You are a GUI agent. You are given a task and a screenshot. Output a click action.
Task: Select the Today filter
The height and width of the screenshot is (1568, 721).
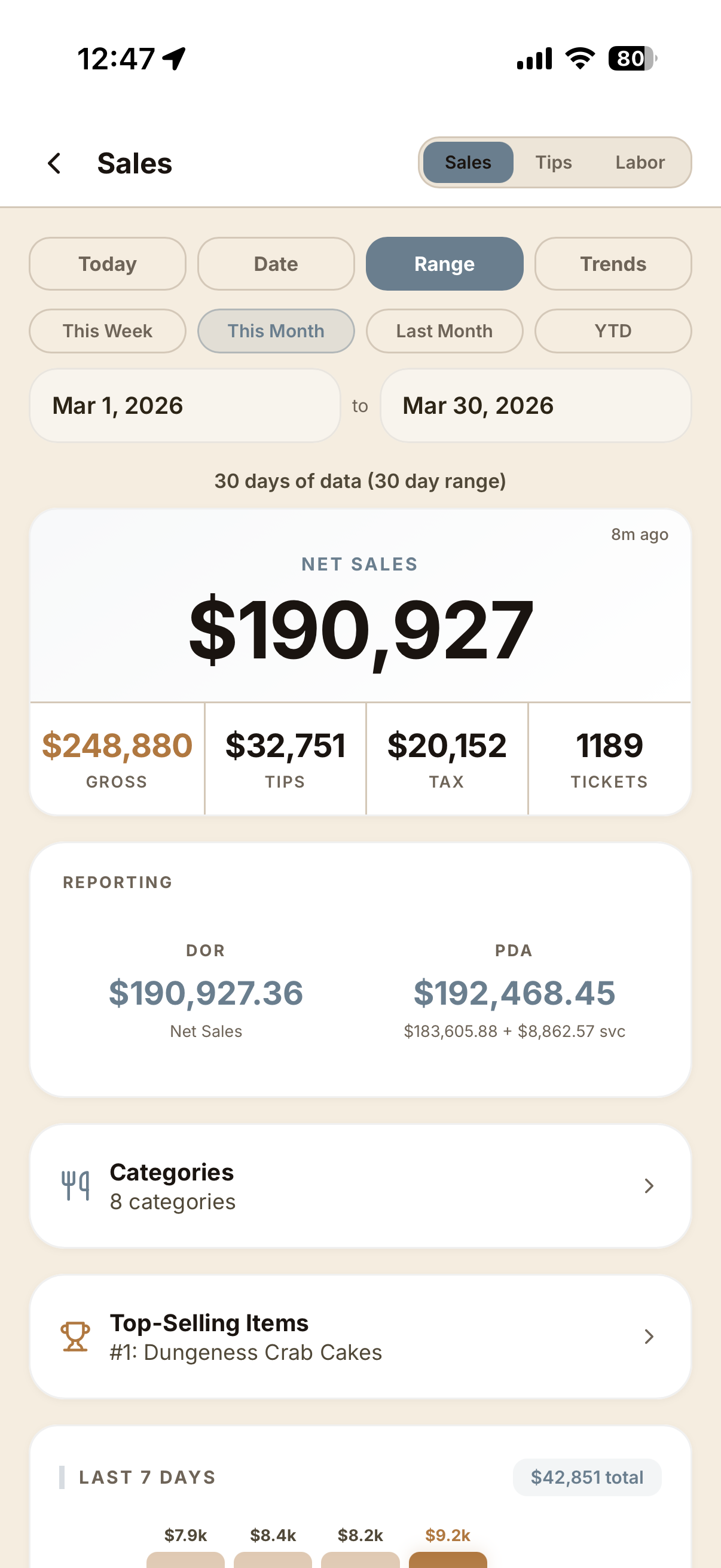click(107, 264)
